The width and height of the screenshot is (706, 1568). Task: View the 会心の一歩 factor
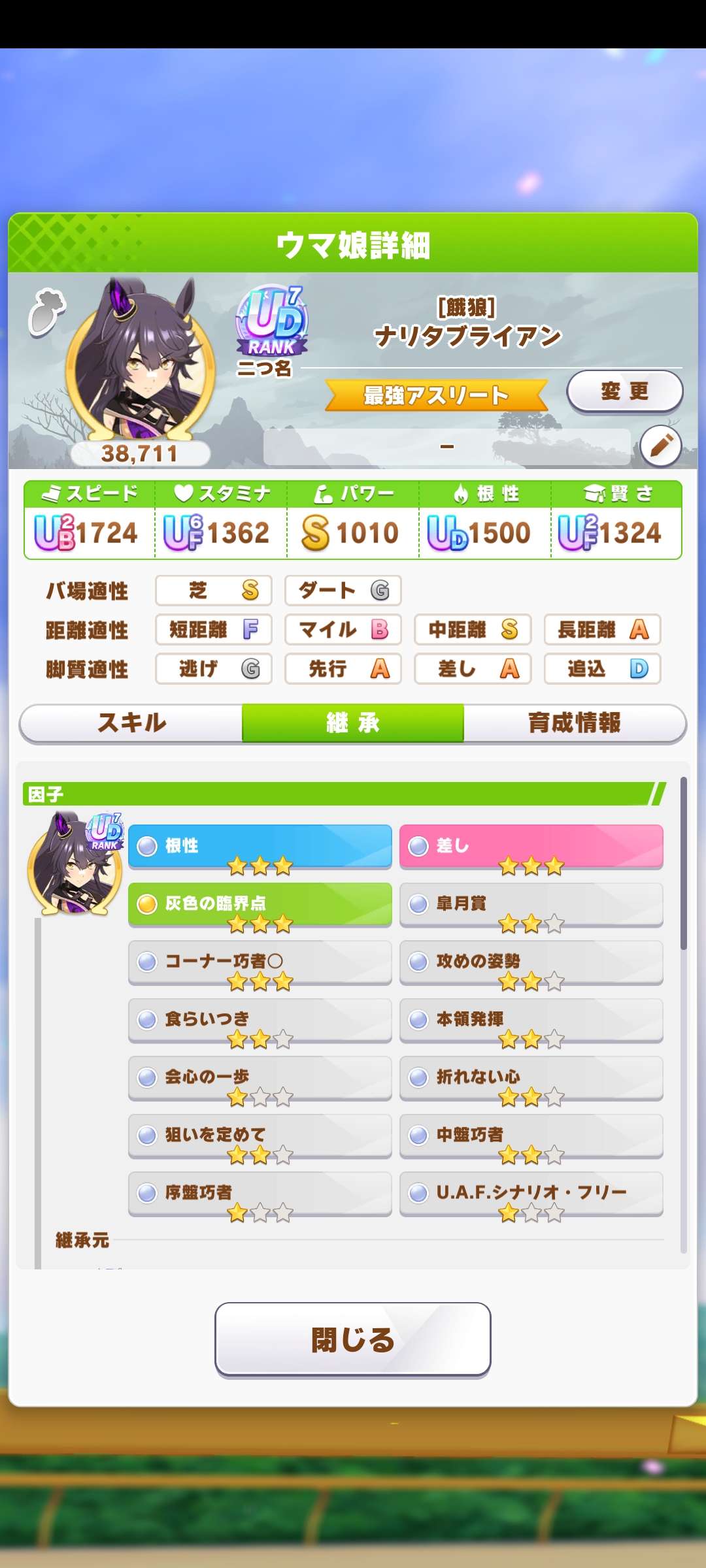point(260,1077)
